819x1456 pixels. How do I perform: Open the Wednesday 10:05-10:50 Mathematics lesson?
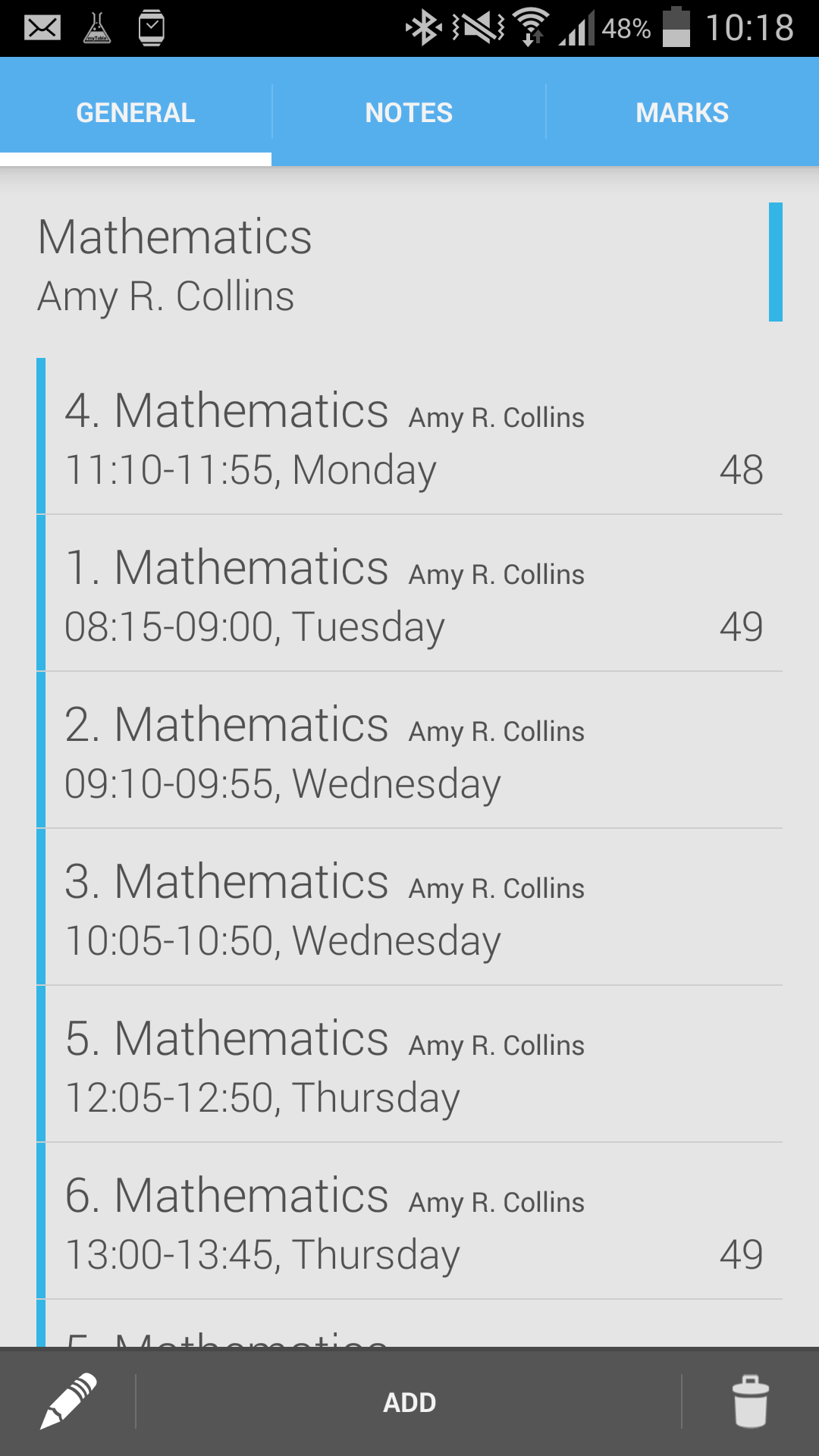(409, 908)
